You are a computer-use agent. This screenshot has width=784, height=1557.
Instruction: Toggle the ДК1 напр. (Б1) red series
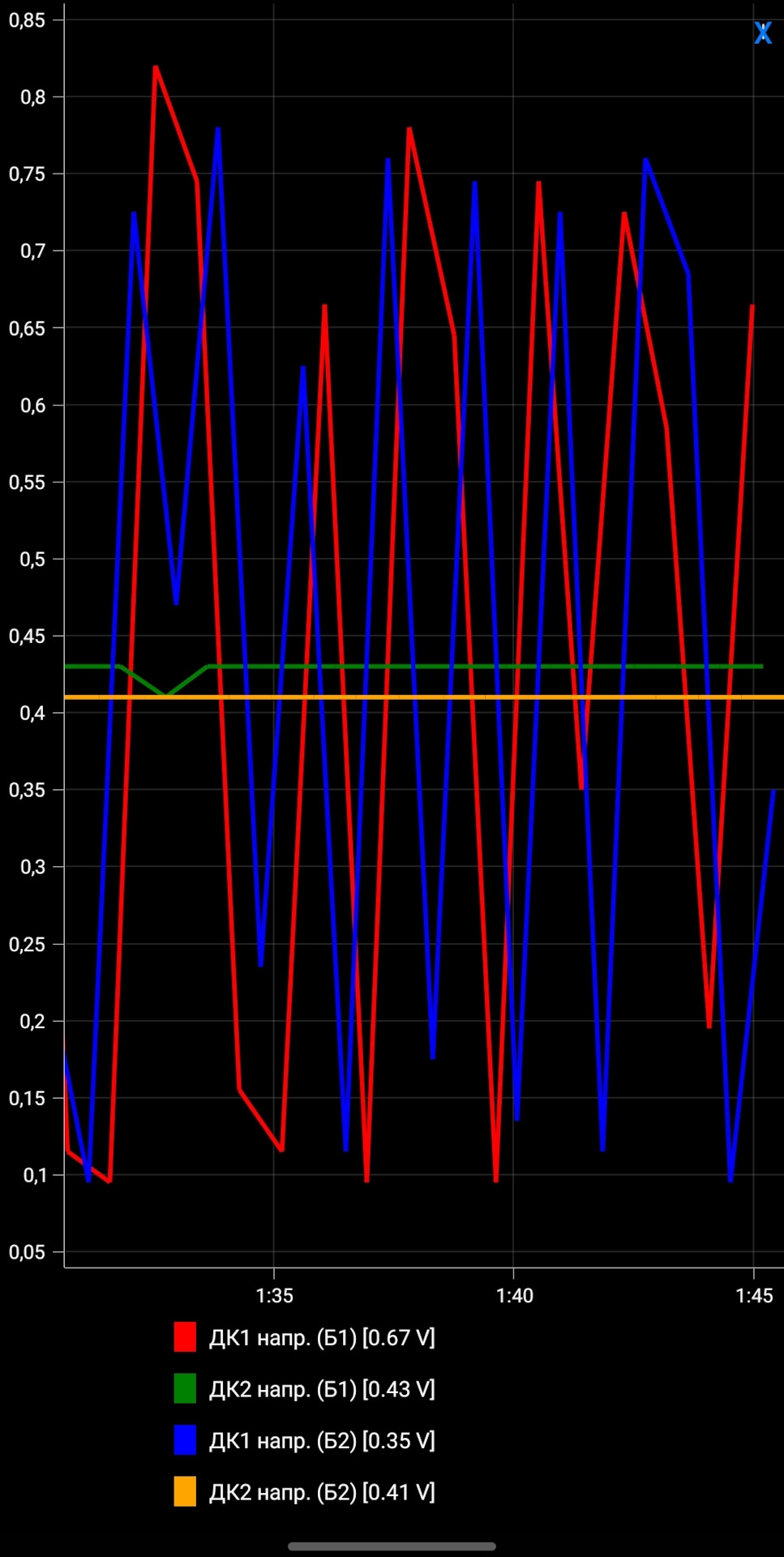click(305, 1337)
